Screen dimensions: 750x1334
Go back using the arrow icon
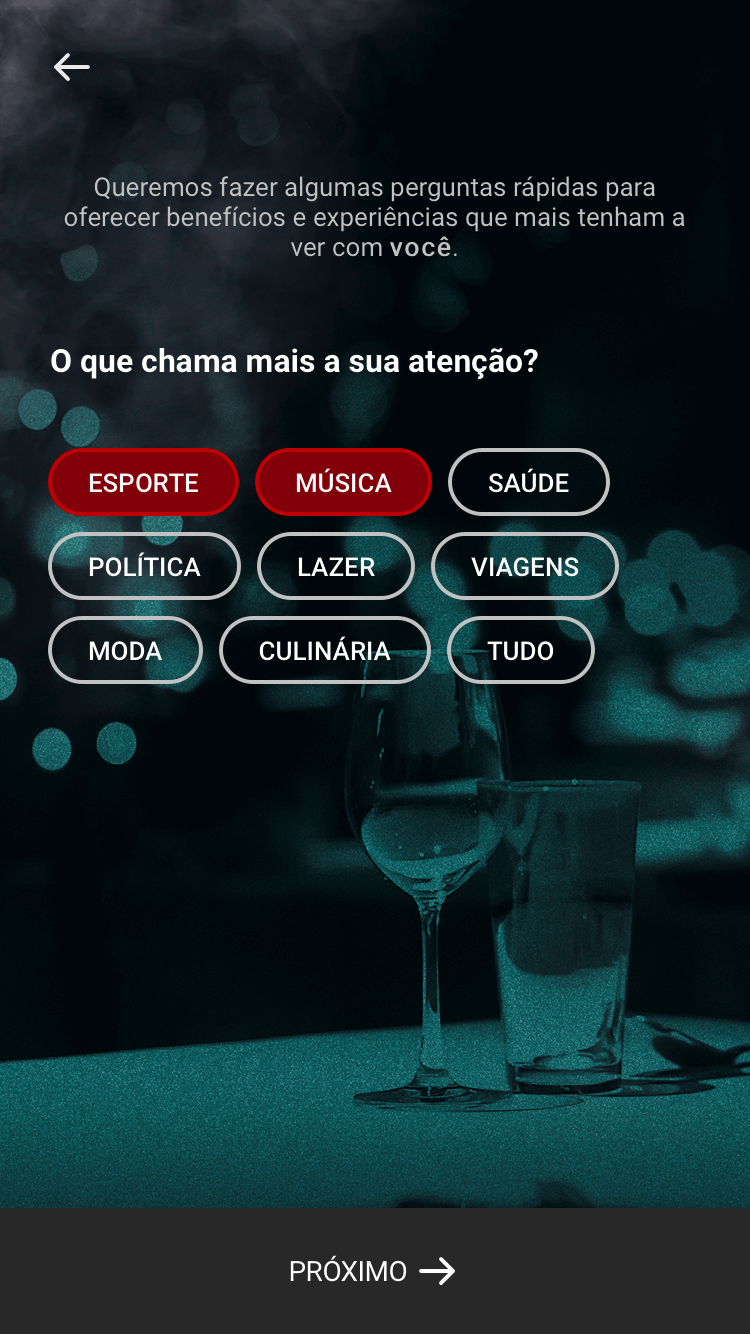72,67
